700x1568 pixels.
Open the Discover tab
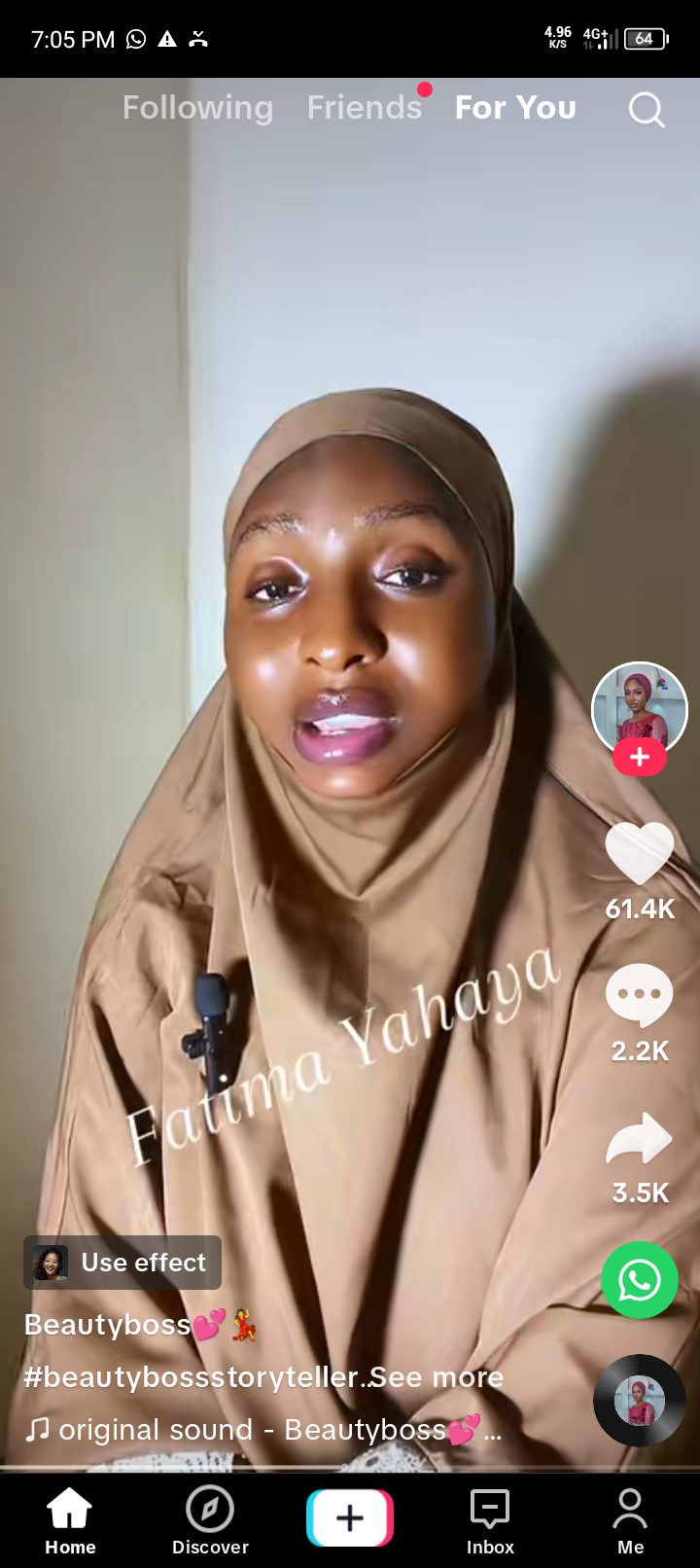tap(210, 1521)
